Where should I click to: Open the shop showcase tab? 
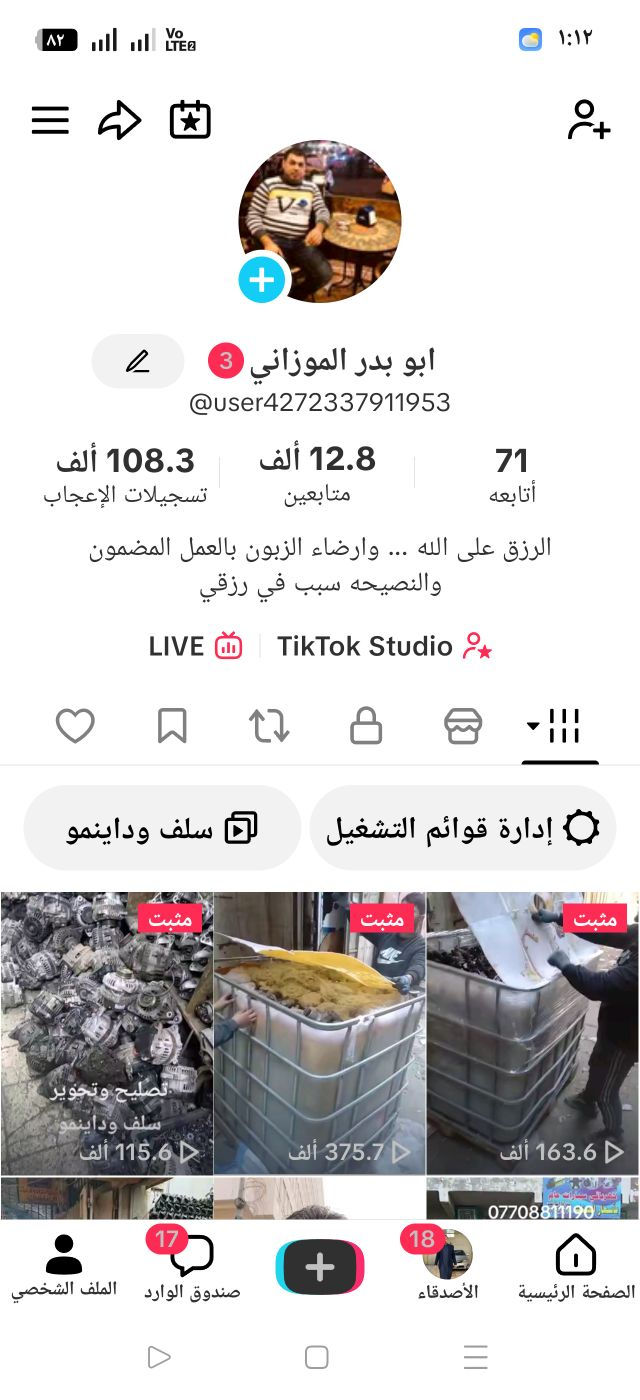pos(463,727)
